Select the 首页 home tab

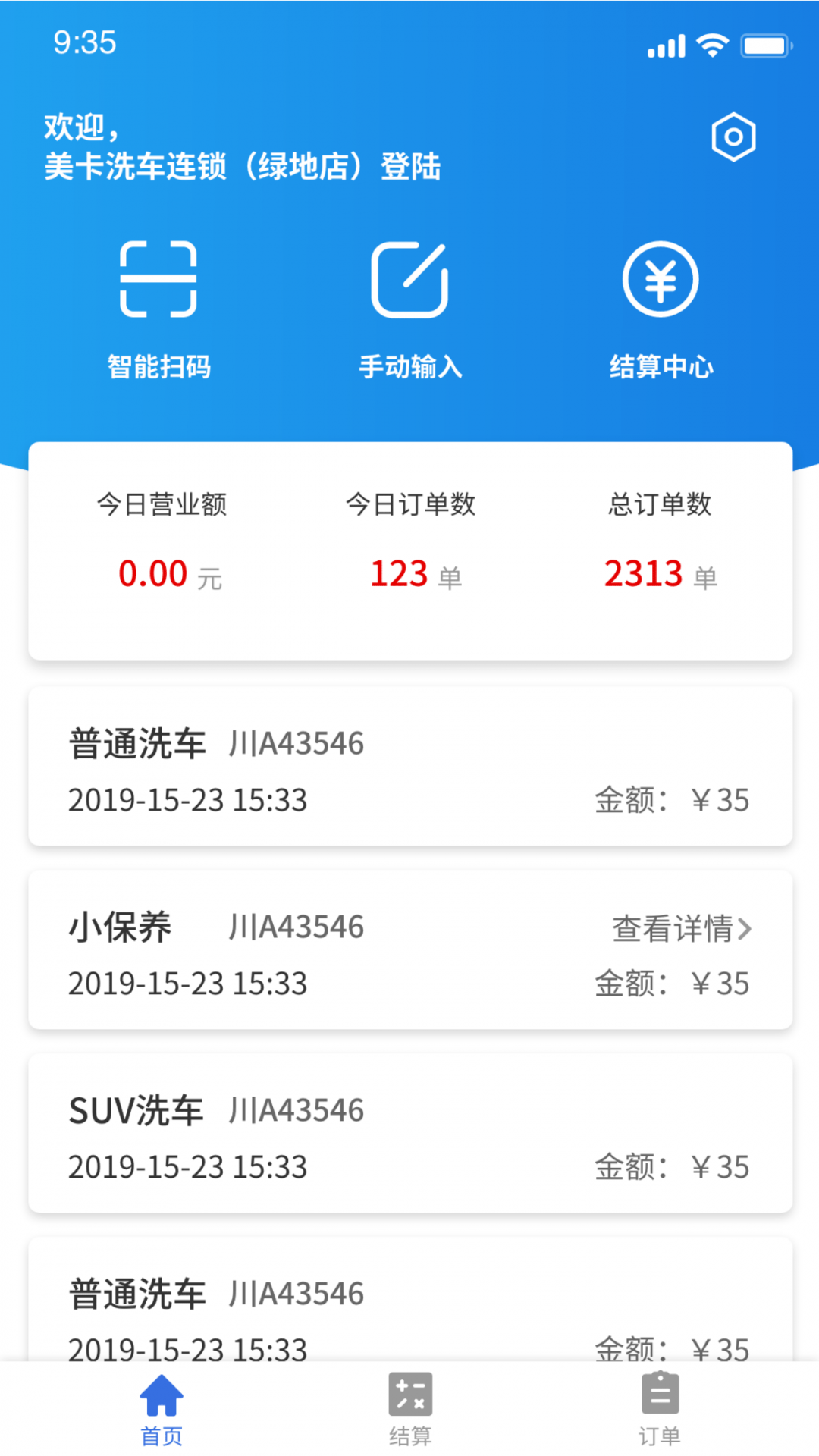[x=162, y=1409]
